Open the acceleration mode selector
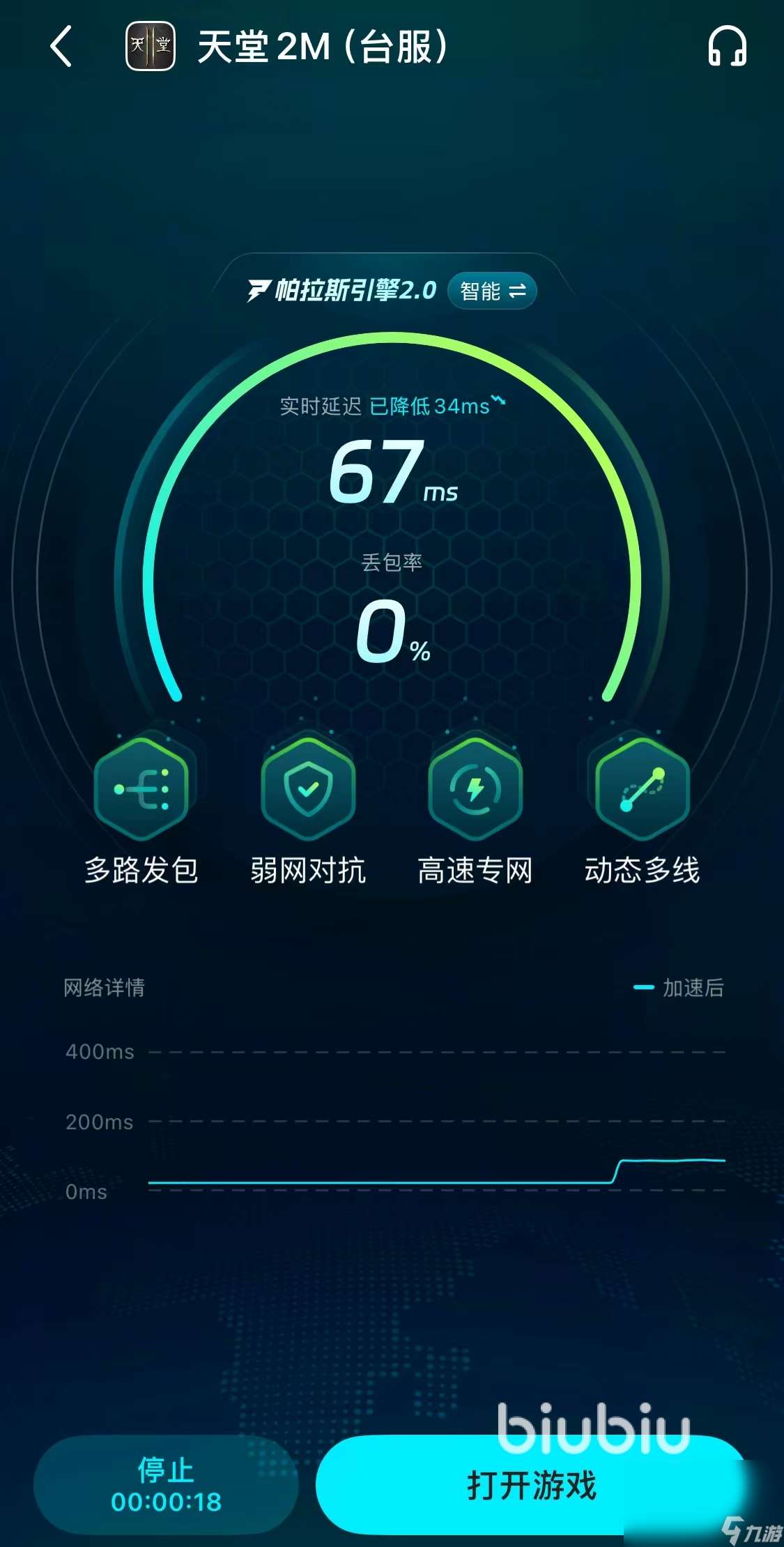The width and height of the screenshot is (784, 1547). pos(492,290)
